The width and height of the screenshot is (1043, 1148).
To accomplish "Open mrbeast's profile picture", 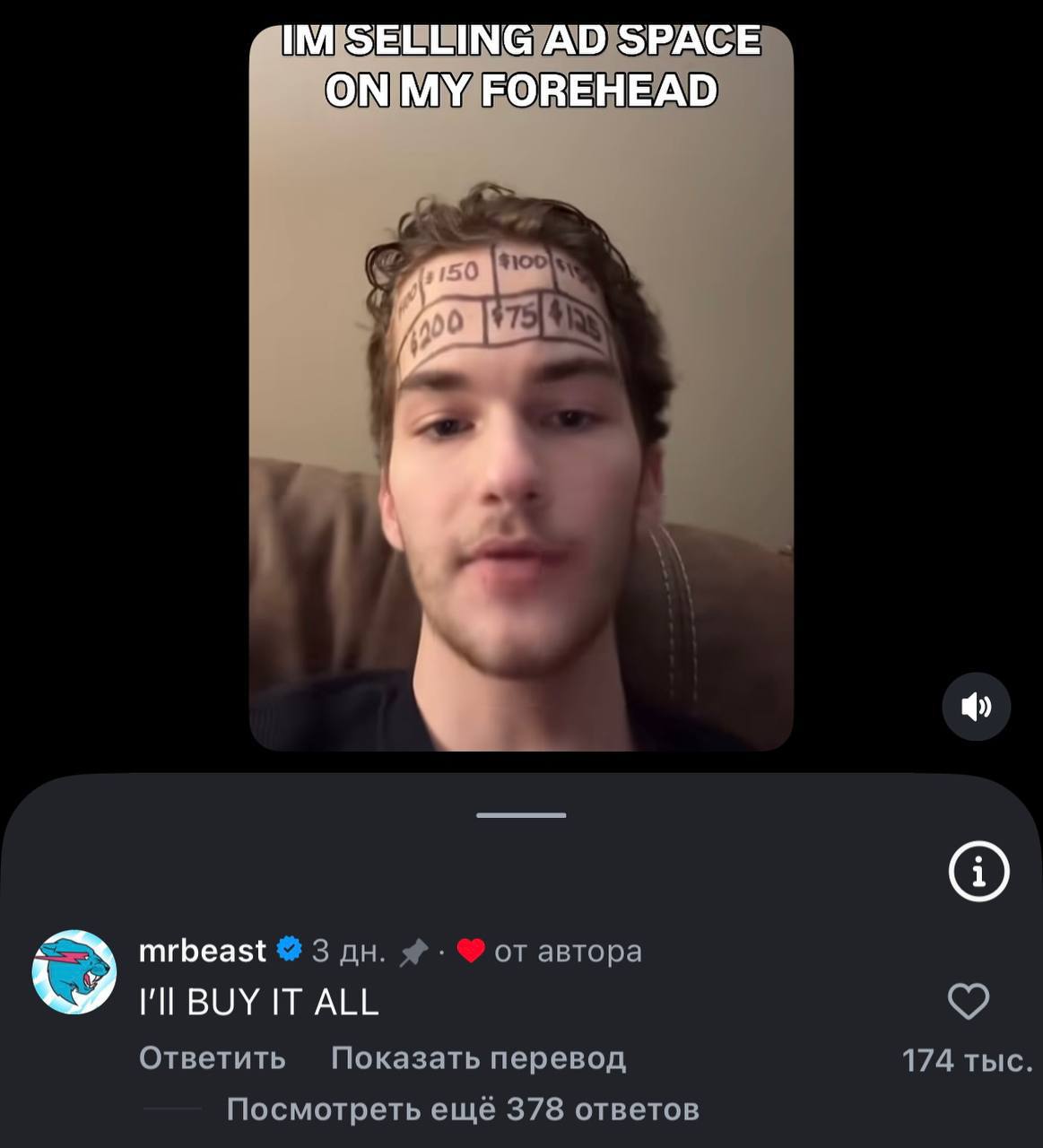I will point(74,972).
